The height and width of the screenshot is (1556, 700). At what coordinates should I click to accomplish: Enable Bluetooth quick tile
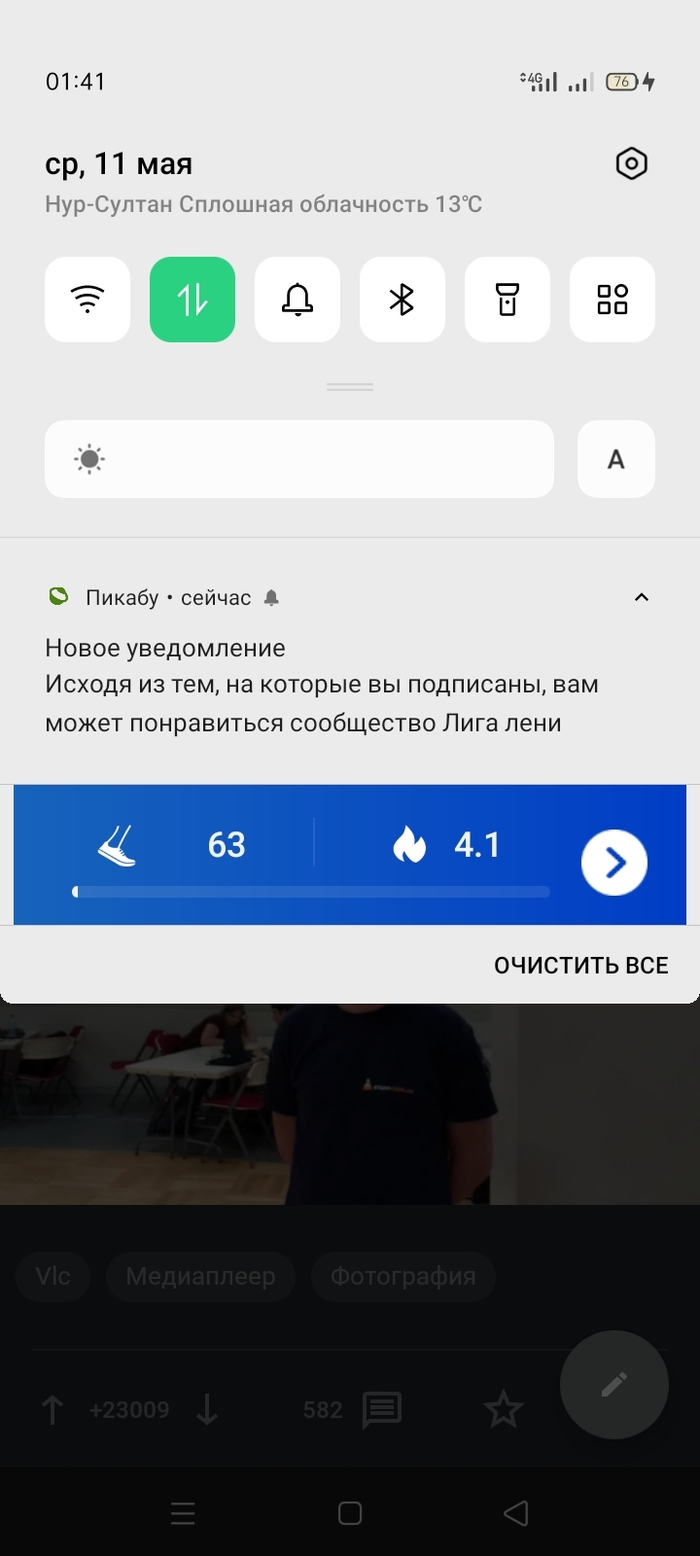tap(402, 299)
